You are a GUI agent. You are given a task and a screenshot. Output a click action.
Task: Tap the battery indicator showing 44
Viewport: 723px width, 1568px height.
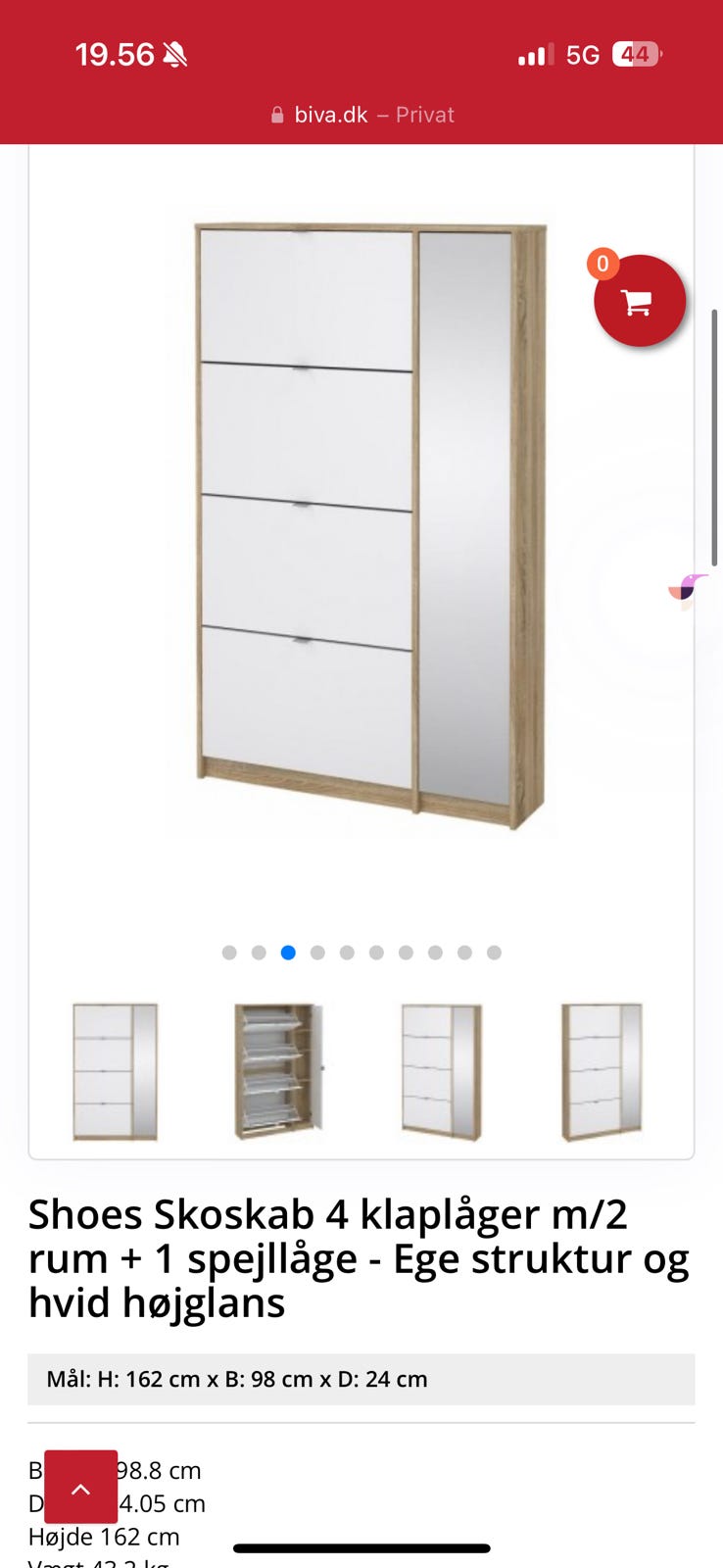pyautogui.click(x=636, y=54)
